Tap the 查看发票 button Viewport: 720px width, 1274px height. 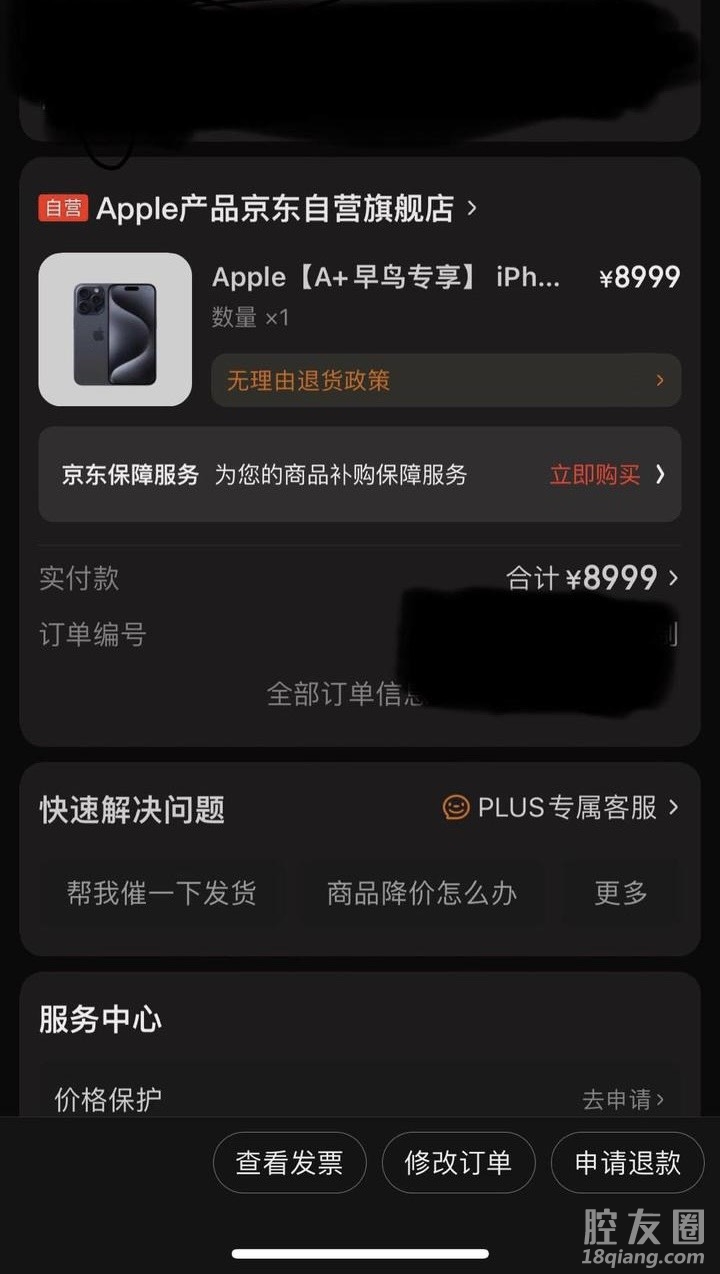(289, 1162)
